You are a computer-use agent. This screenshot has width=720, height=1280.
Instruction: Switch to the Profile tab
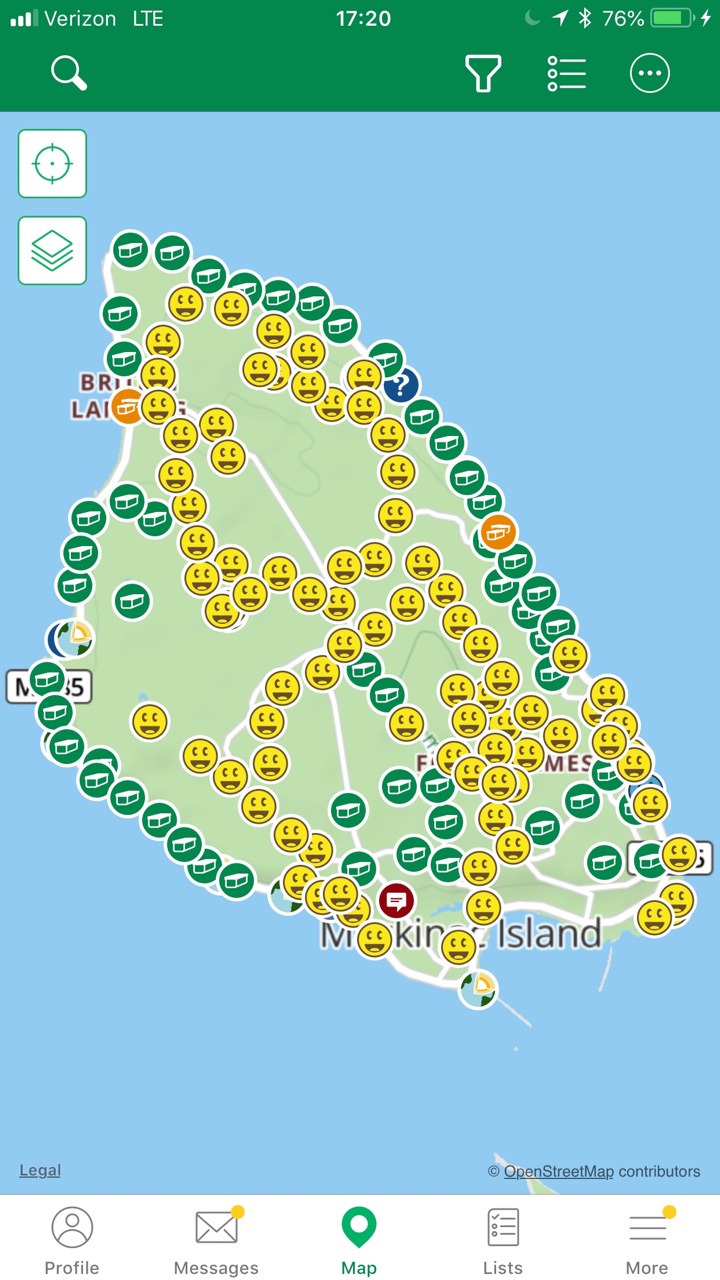pos(72,1240)
